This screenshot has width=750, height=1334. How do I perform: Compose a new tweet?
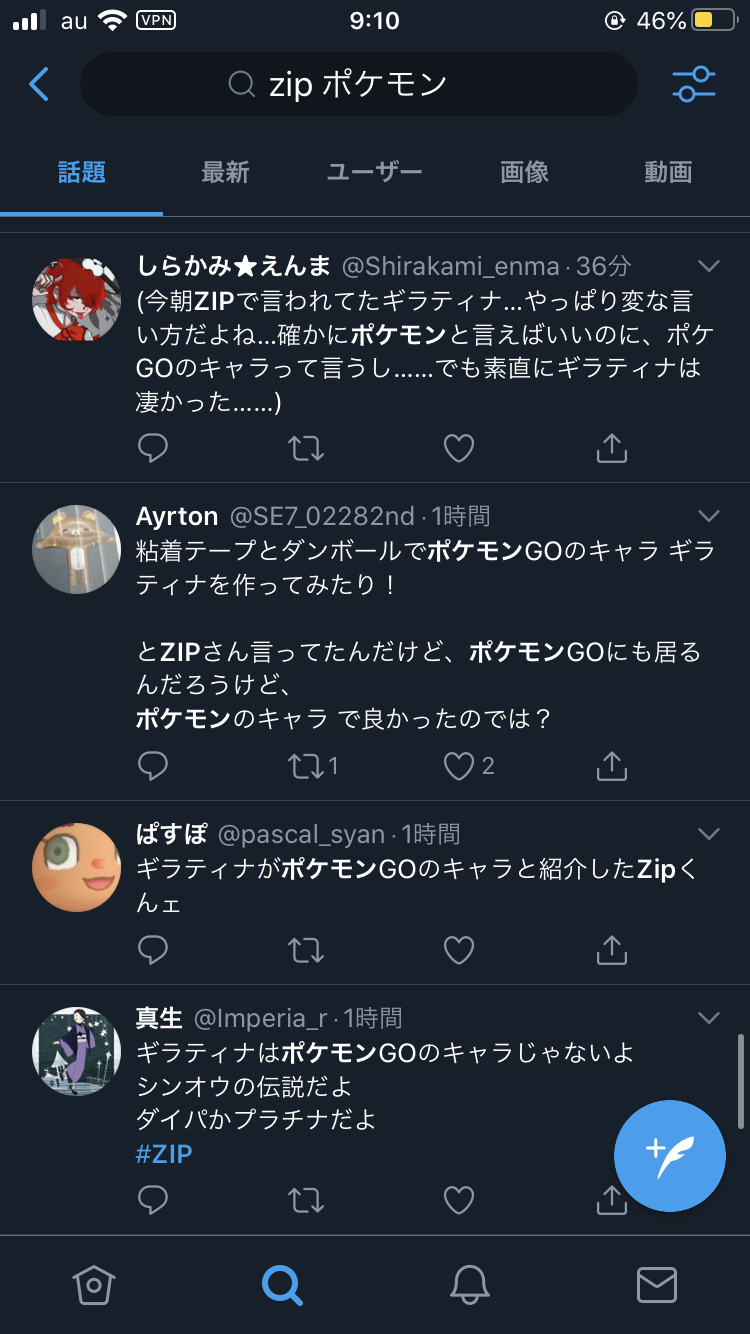click(670, 1156)
